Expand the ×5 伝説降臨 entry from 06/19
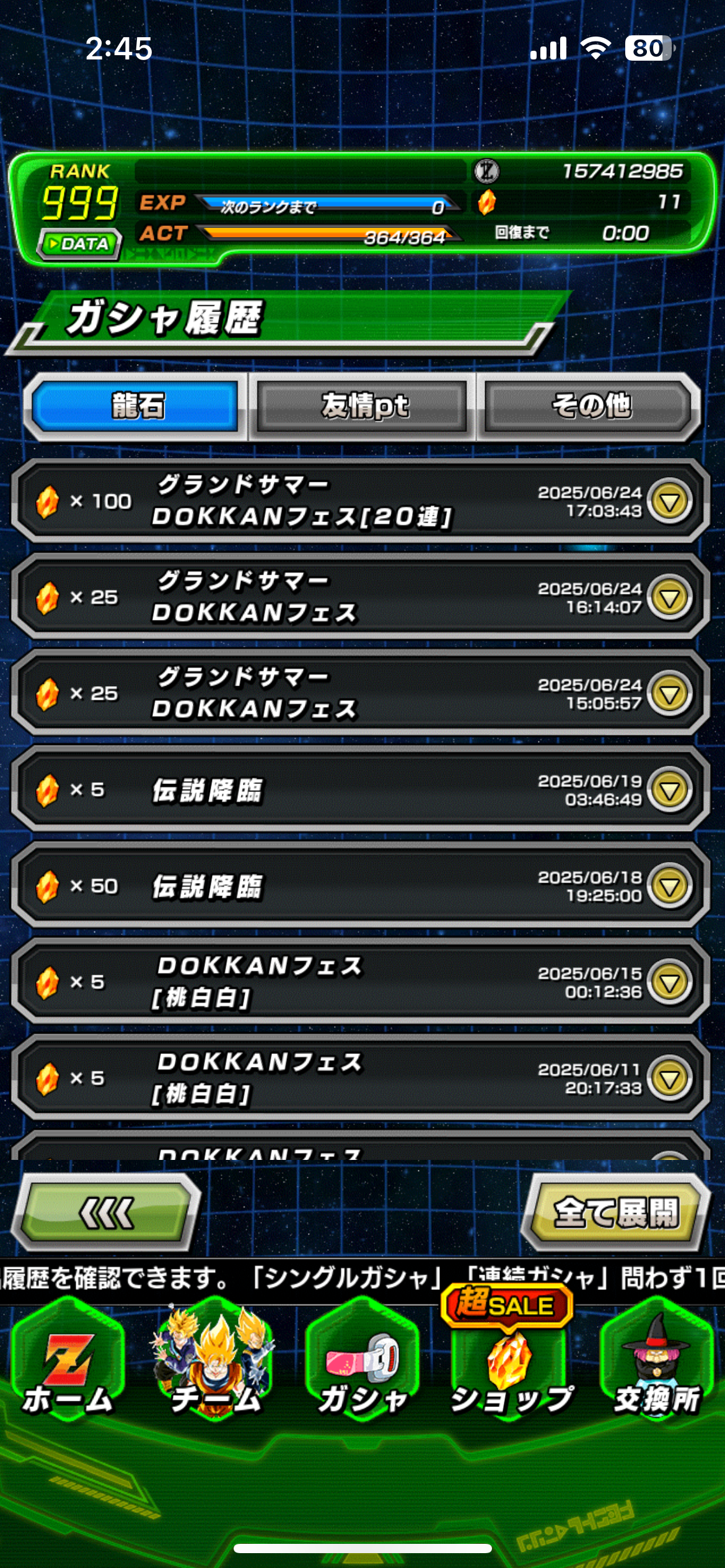 click(x=670, y=790)
